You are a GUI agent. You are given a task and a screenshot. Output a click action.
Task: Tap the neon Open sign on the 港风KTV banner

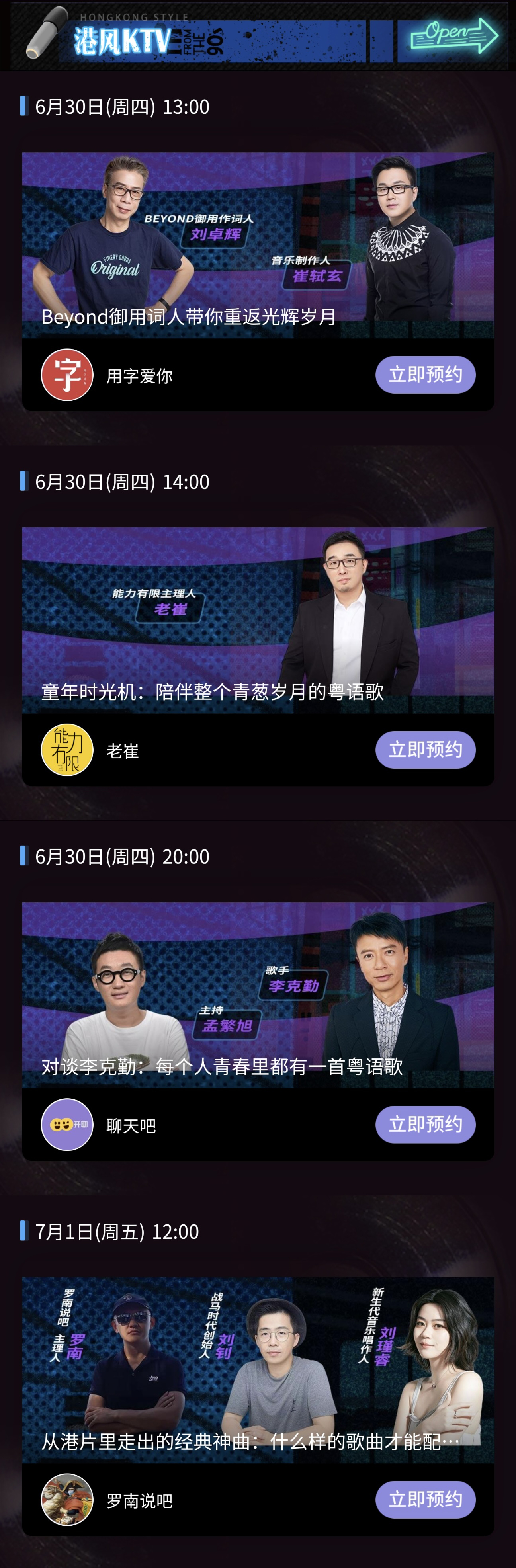pos(454,35)
